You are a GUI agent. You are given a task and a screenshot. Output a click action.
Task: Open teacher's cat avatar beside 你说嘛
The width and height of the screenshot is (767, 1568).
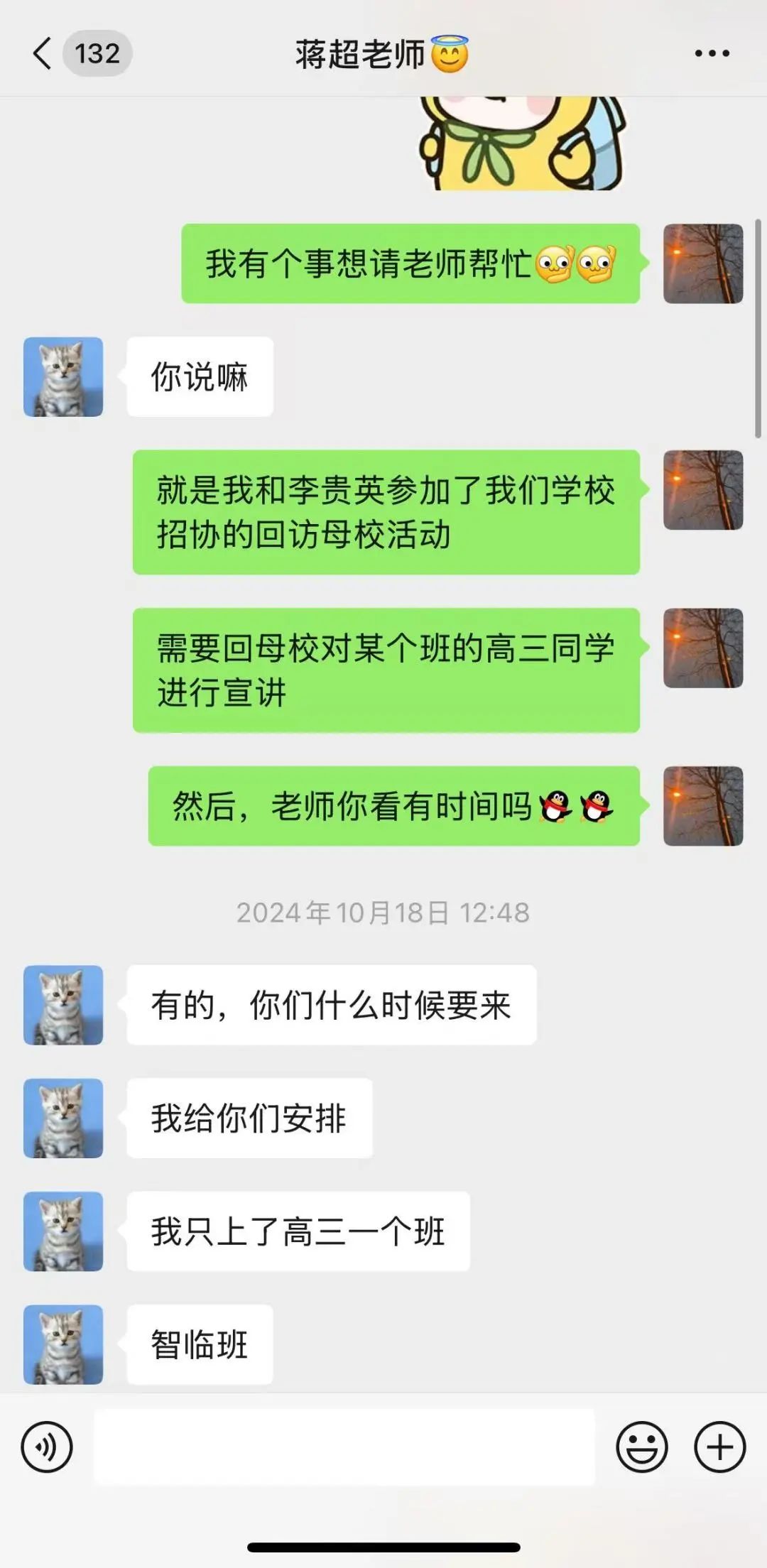pos(63,376)
